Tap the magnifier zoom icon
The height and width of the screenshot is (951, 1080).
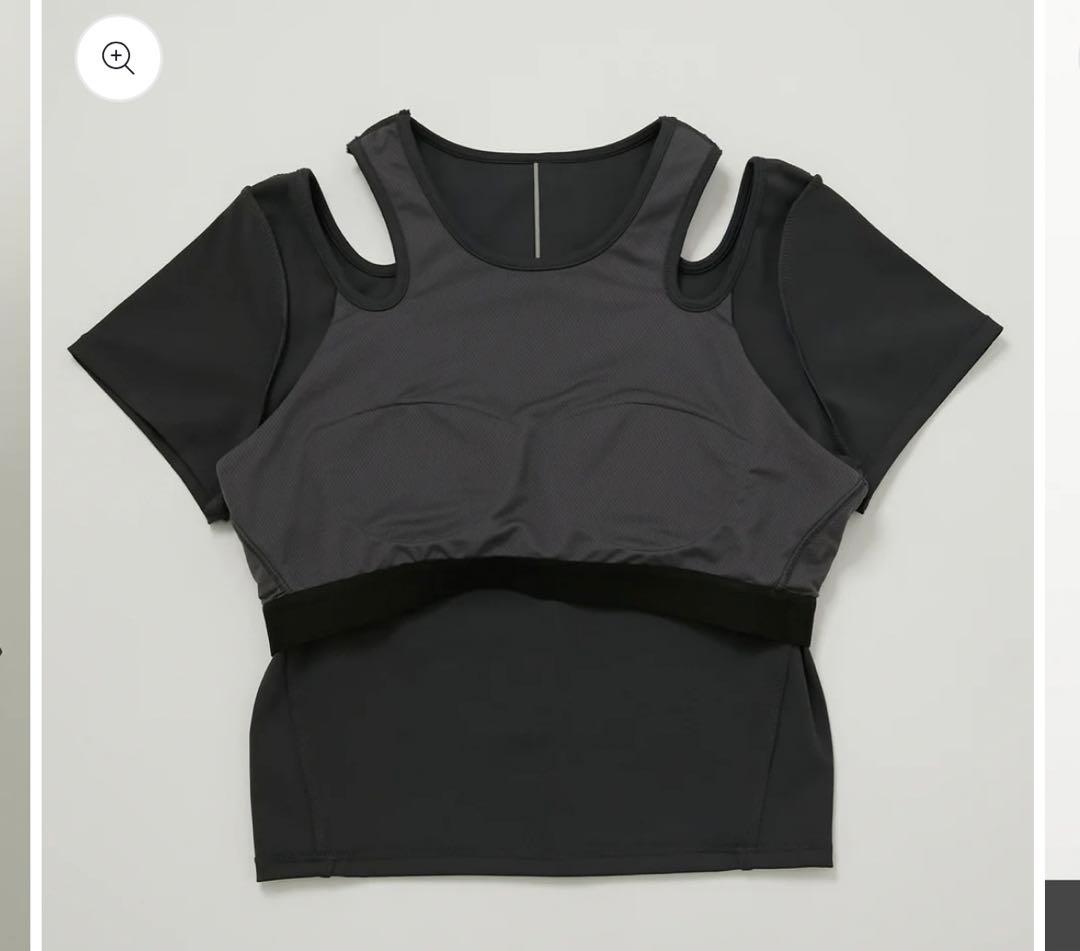[x=118, y=59]
